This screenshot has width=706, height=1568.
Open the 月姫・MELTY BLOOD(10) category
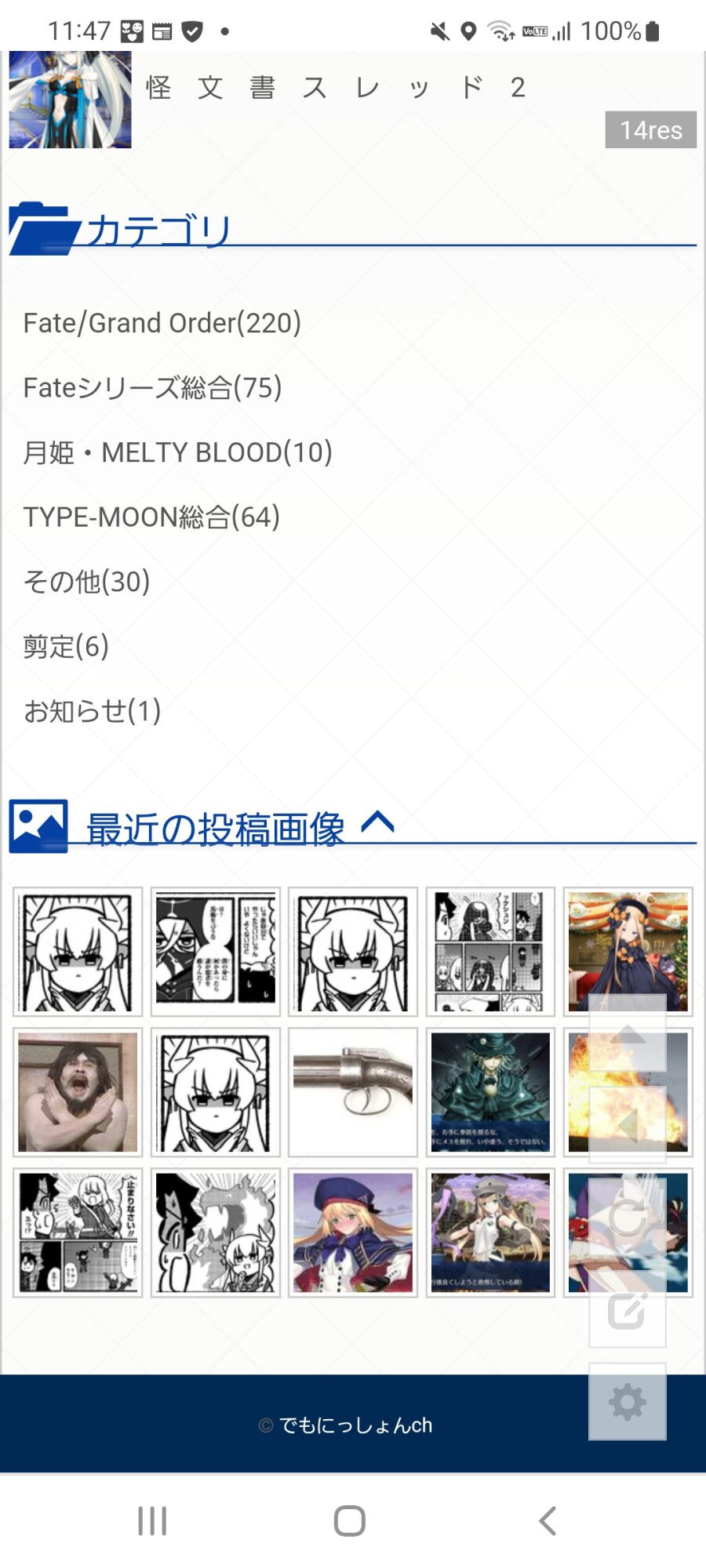pyautogui.click(x=178, y=452)
